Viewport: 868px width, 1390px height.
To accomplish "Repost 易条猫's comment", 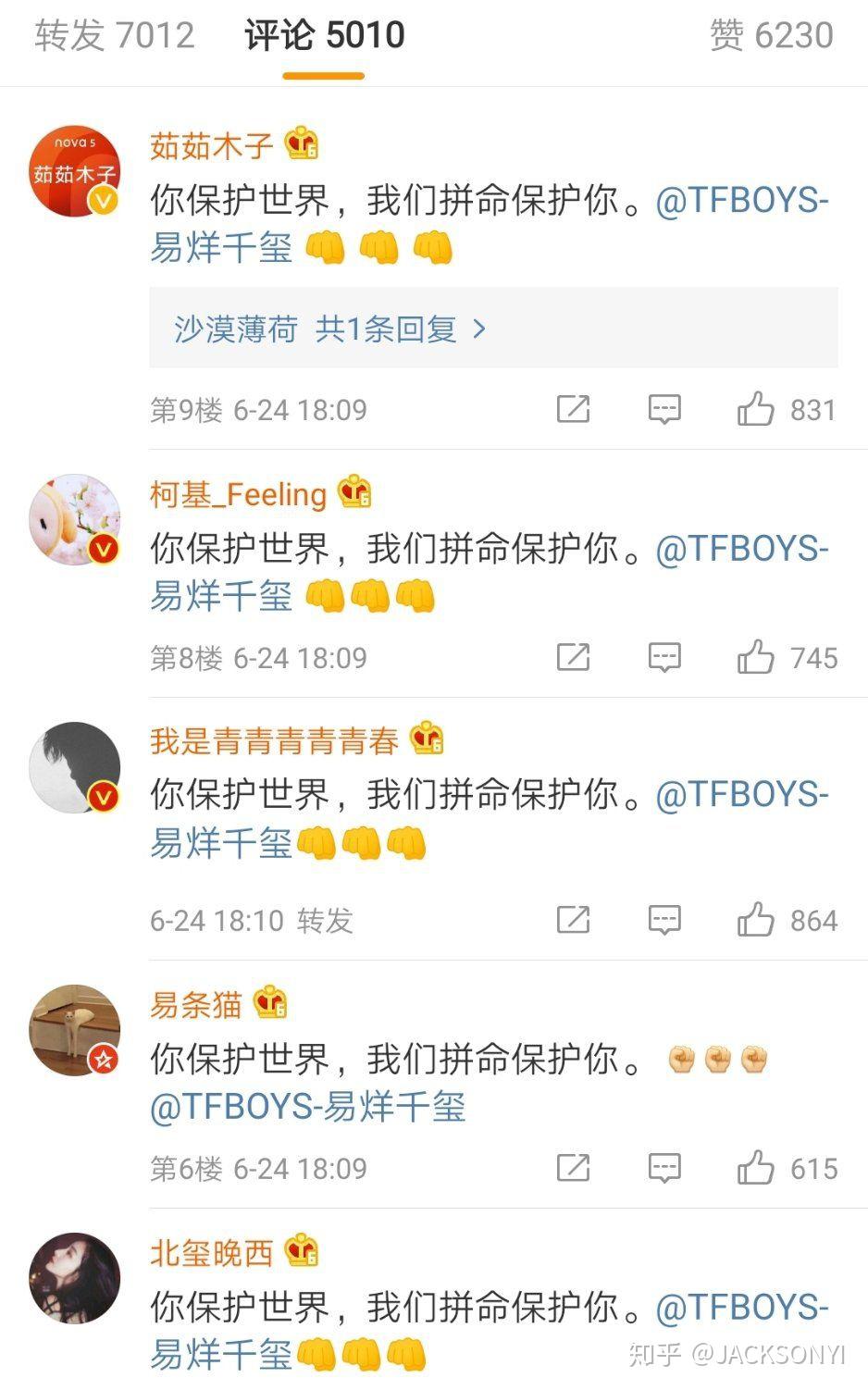I will tap(573, 1168).
